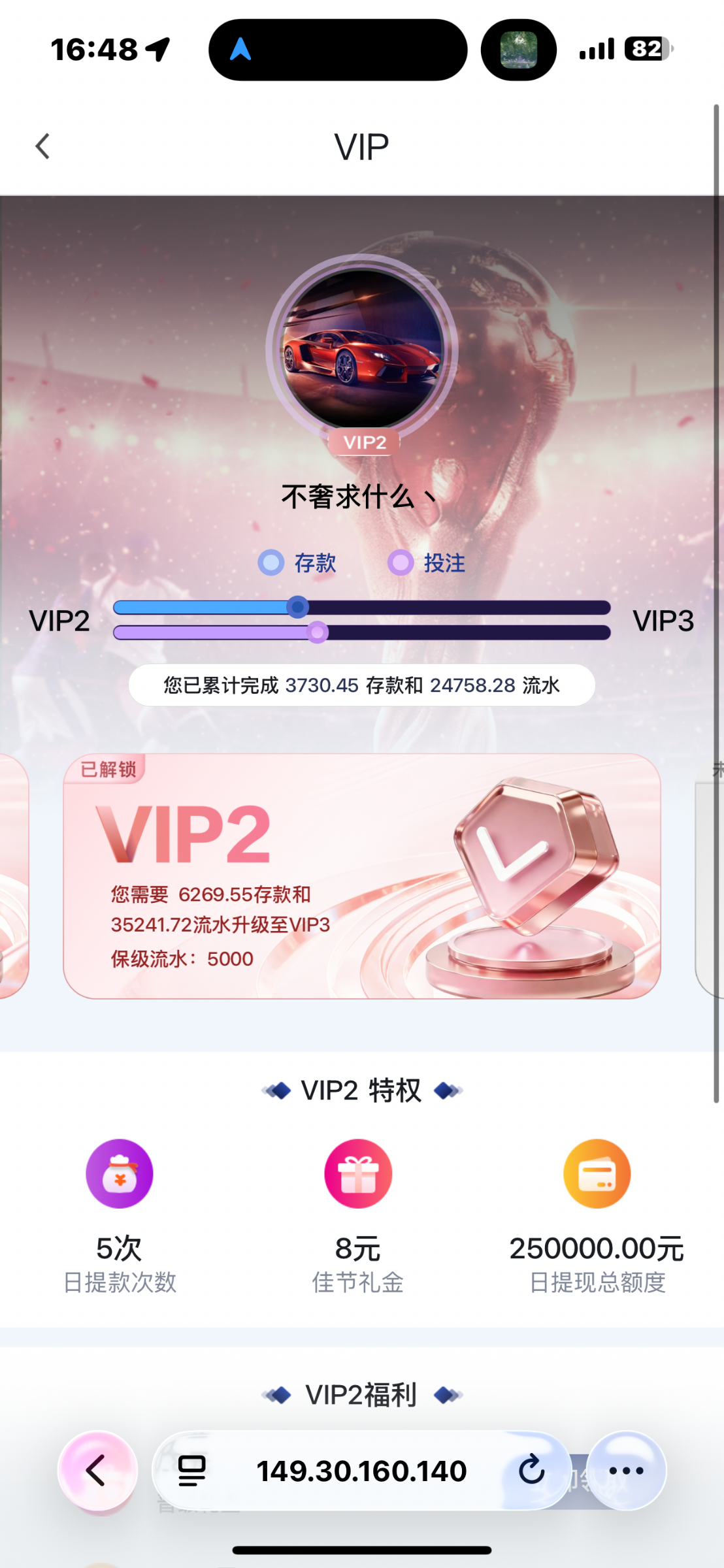Open the unlocked VIP2 level card
The width and height of the screenshot is (724, 1568).
[x=361, y=876]
